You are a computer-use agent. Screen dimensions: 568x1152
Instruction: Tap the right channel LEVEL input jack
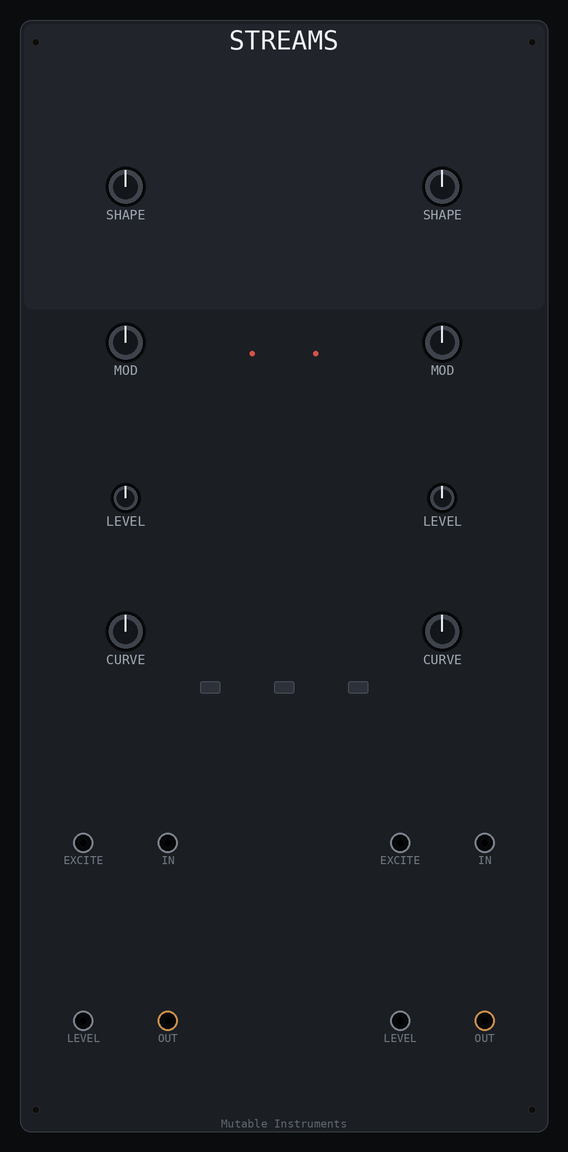coord(400,1020)
